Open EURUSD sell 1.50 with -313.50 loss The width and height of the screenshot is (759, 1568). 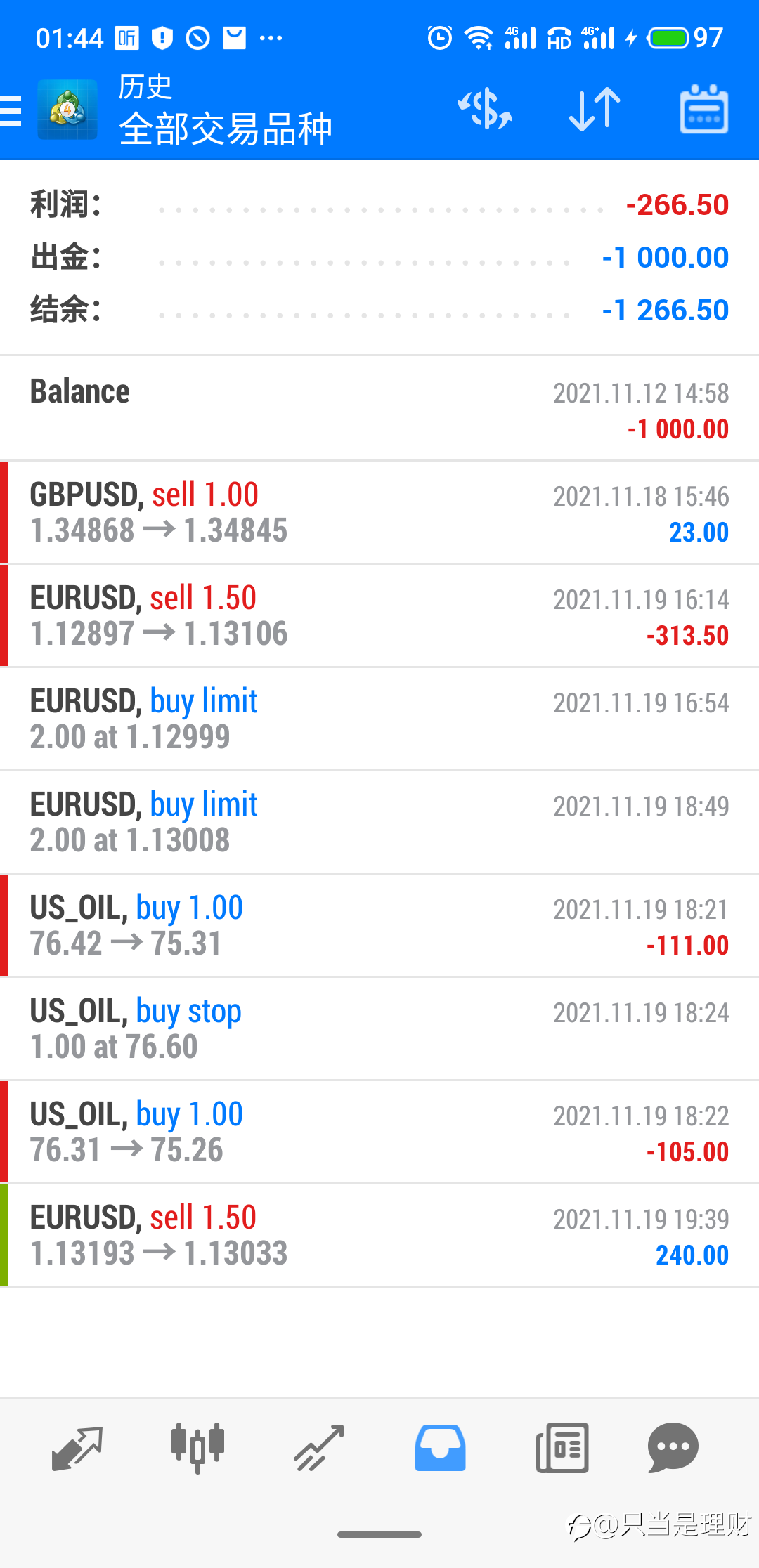[379, 616]
